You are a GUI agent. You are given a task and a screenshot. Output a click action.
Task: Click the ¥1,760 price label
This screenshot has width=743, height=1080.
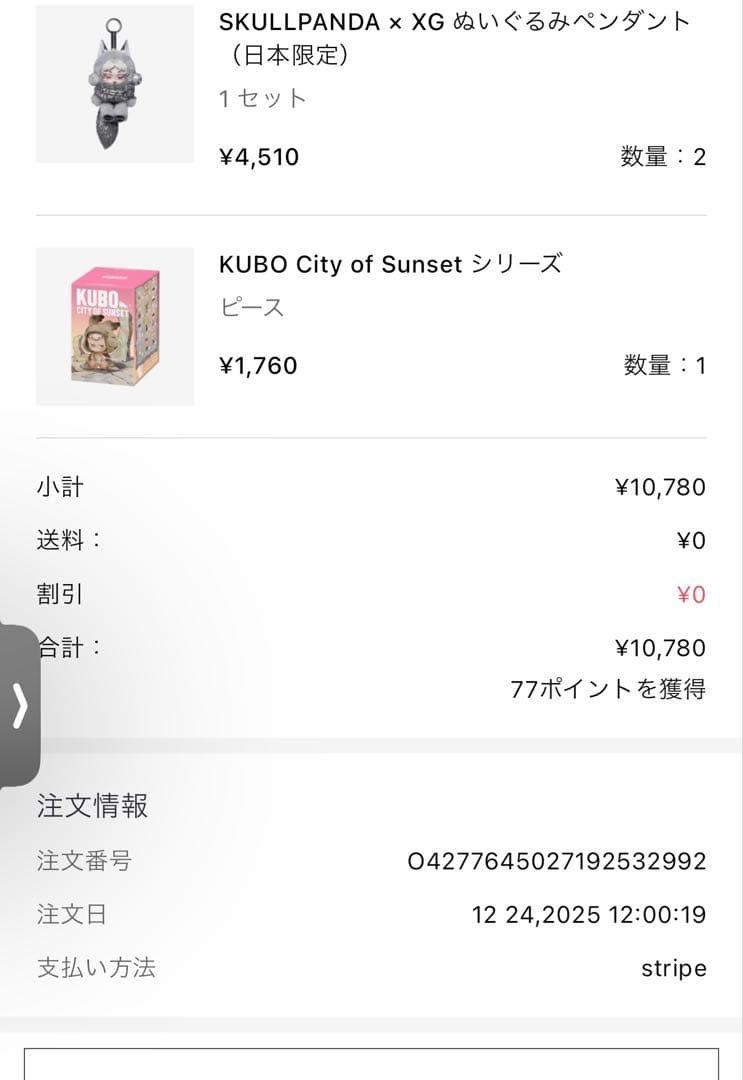tap(256, 365)
